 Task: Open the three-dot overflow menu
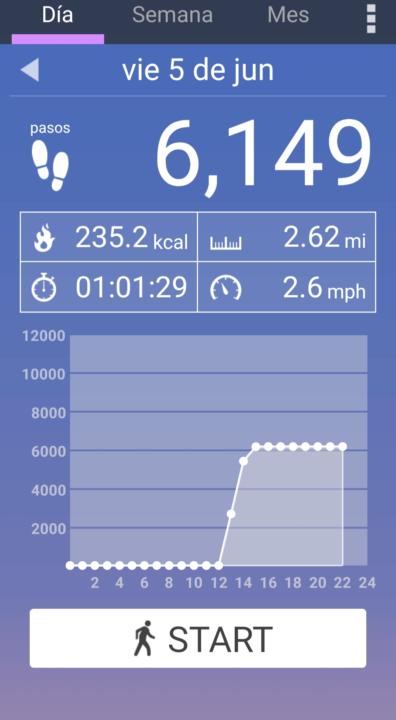coord(371,18)
